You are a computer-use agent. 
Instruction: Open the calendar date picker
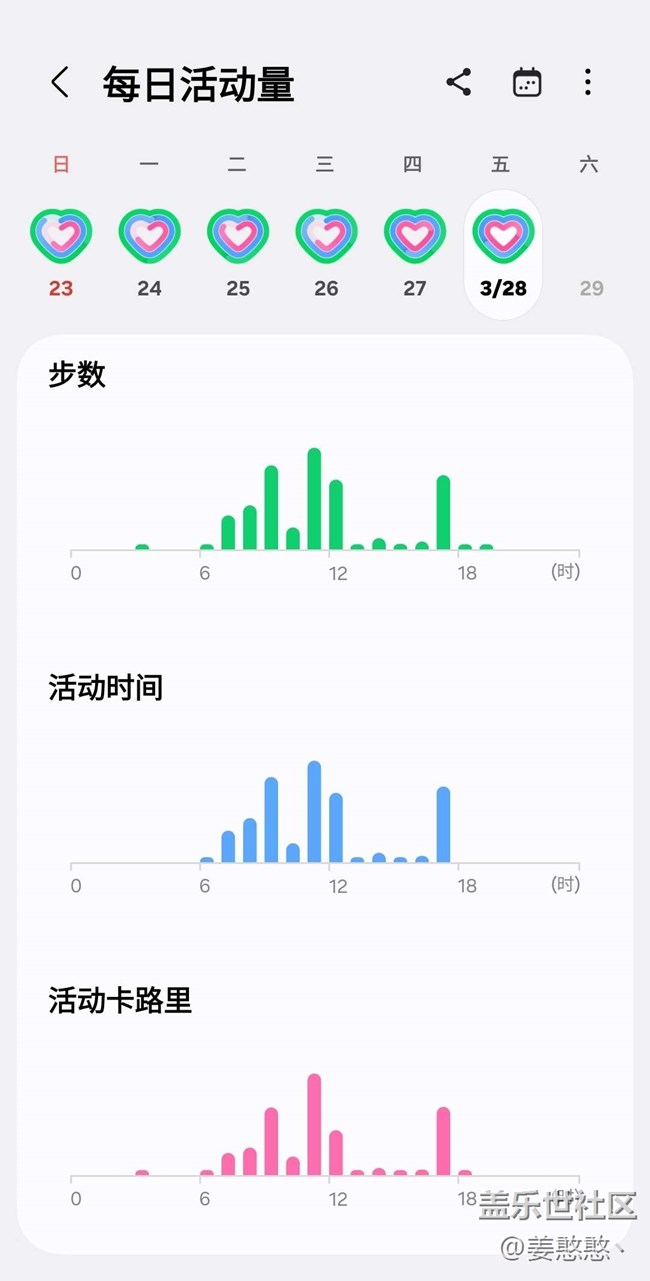coord(526,83)
